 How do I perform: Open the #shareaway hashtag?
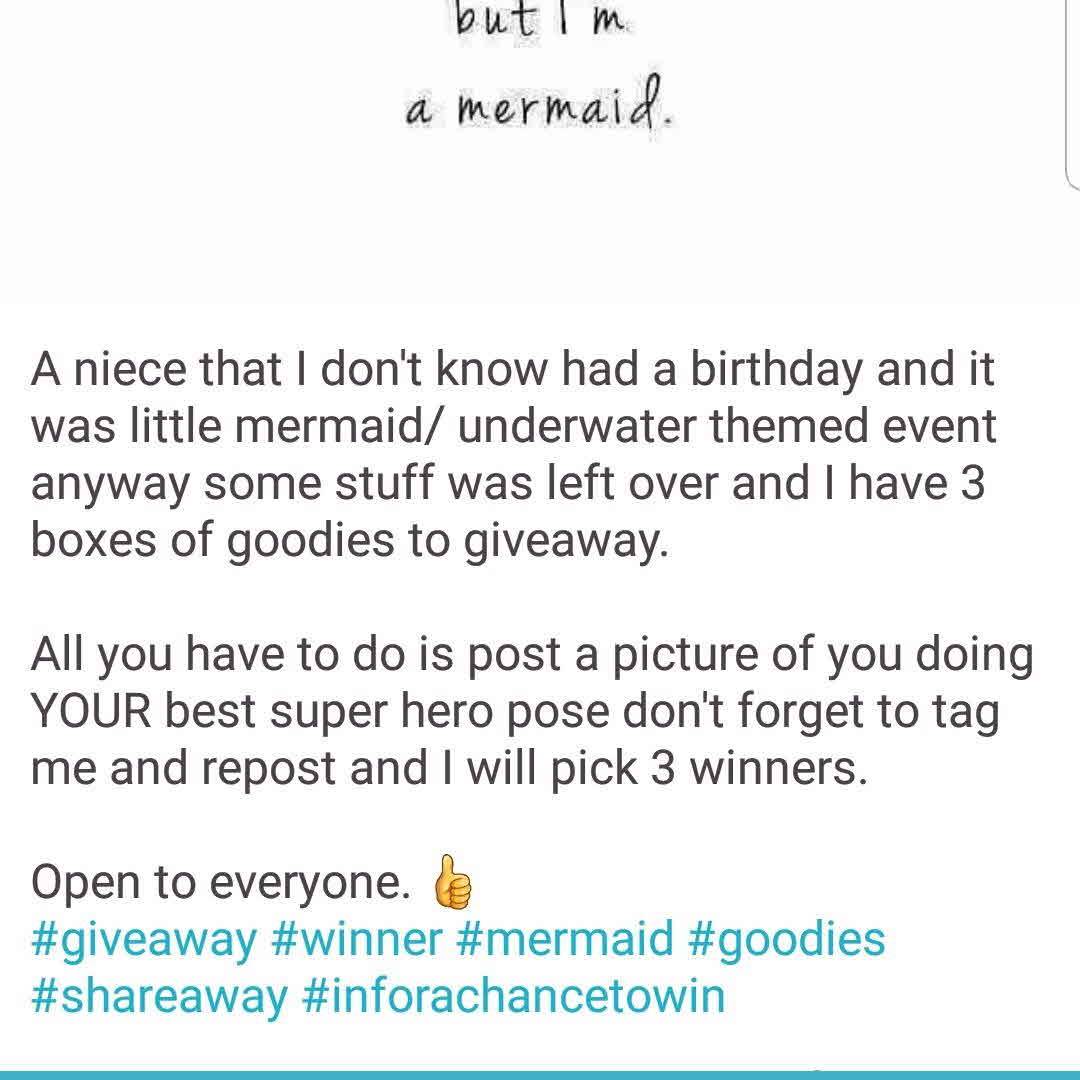(x=160, y=996)
